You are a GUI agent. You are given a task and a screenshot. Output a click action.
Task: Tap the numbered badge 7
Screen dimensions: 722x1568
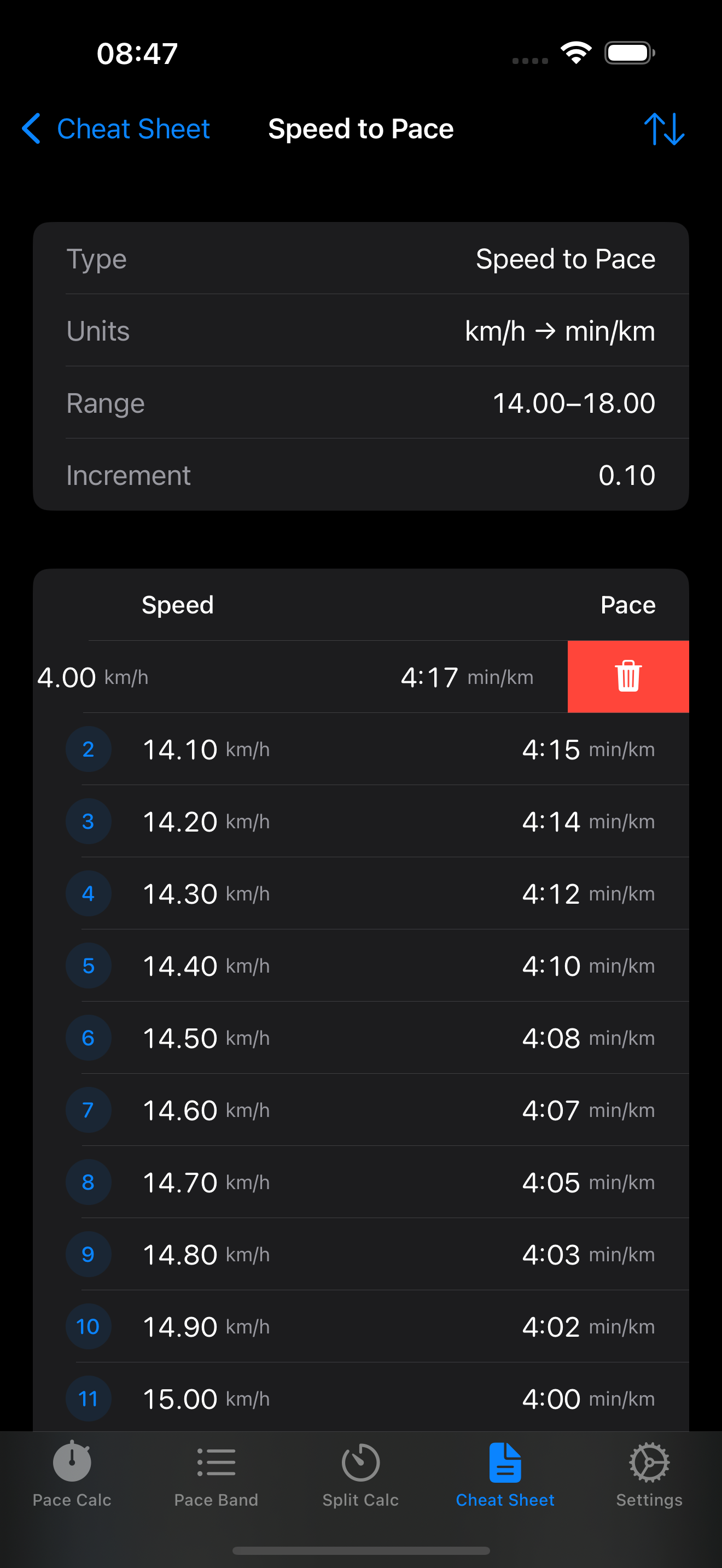pos(88,1110)
